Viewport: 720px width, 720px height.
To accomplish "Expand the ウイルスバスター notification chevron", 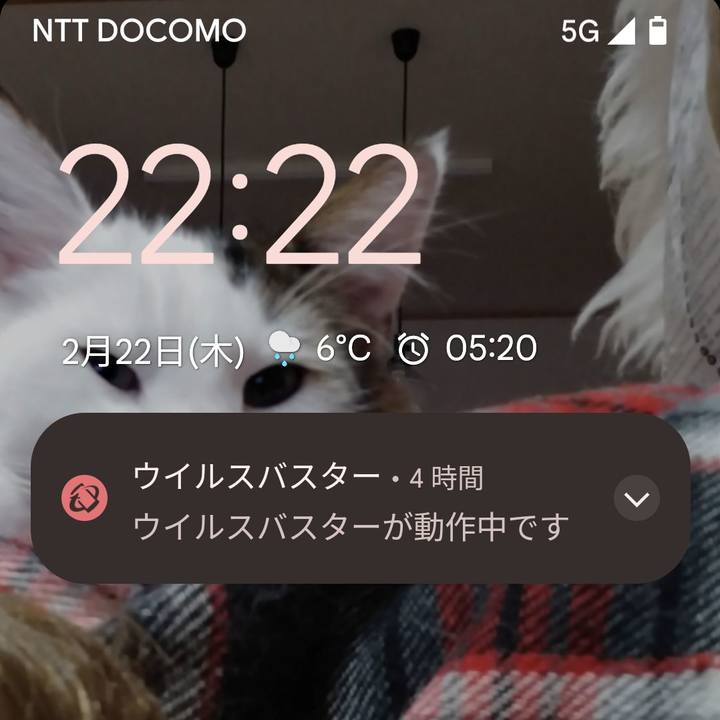I will pos(637,498).
